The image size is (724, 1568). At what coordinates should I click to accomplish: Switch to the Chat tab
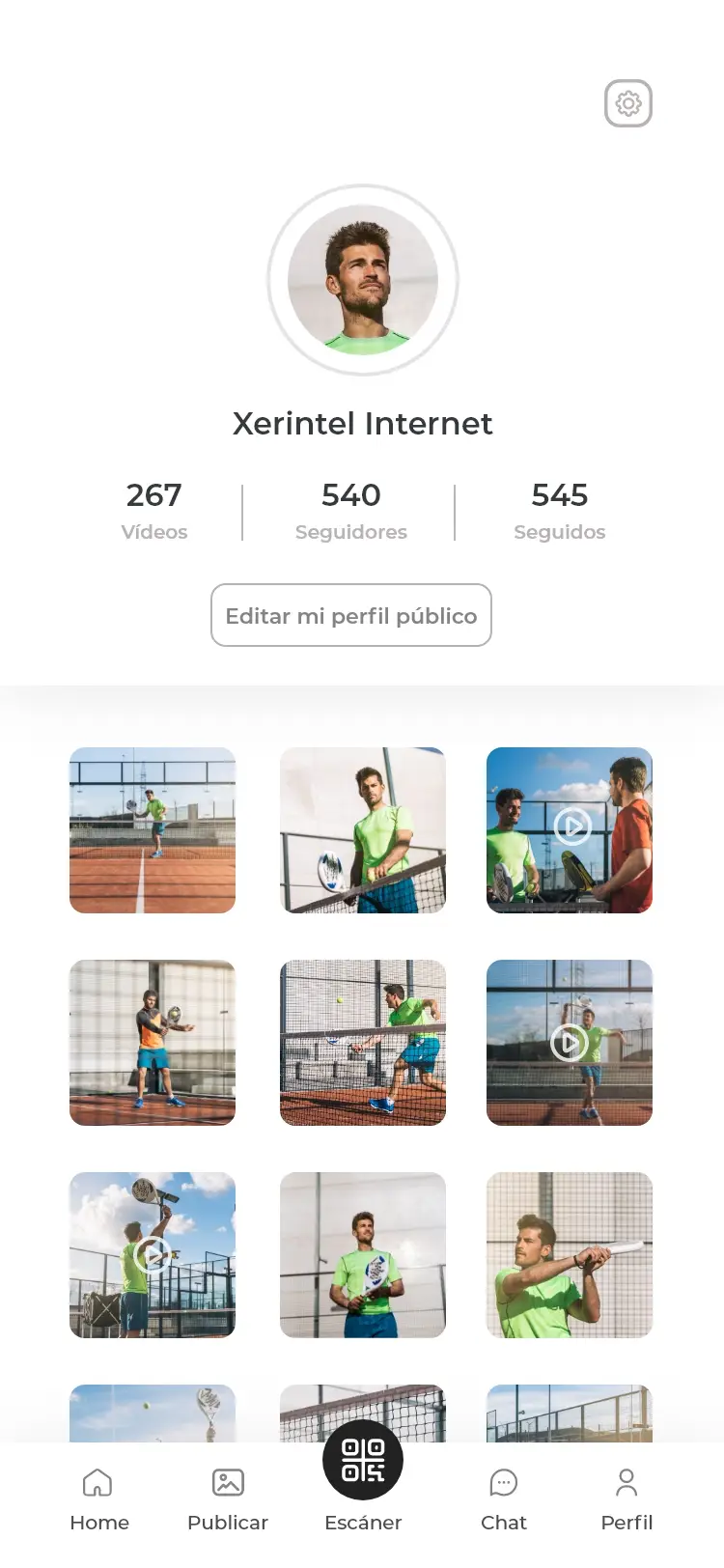[504, 1500]
